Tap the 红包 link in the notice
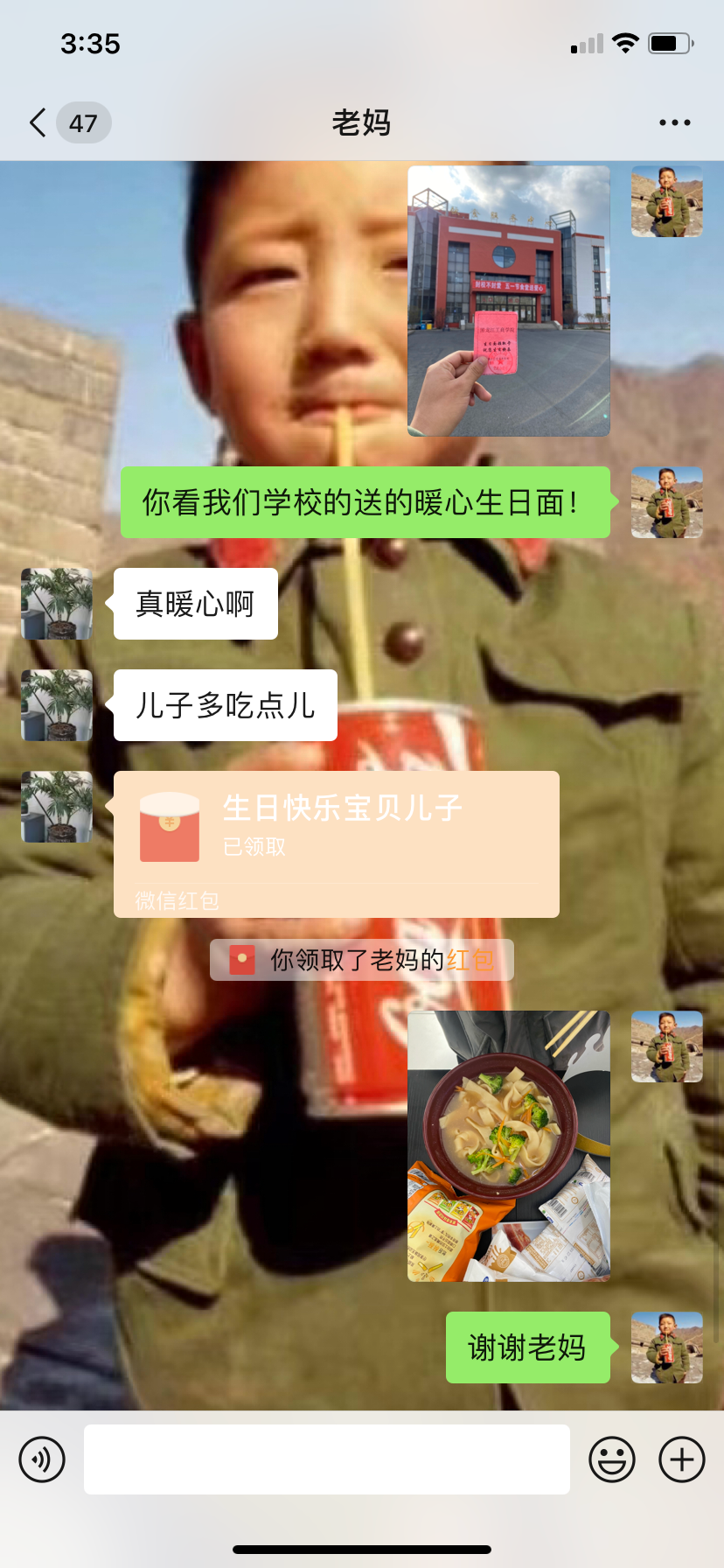Viewport: 724px width, 1568px height. (x=470, y=960)
